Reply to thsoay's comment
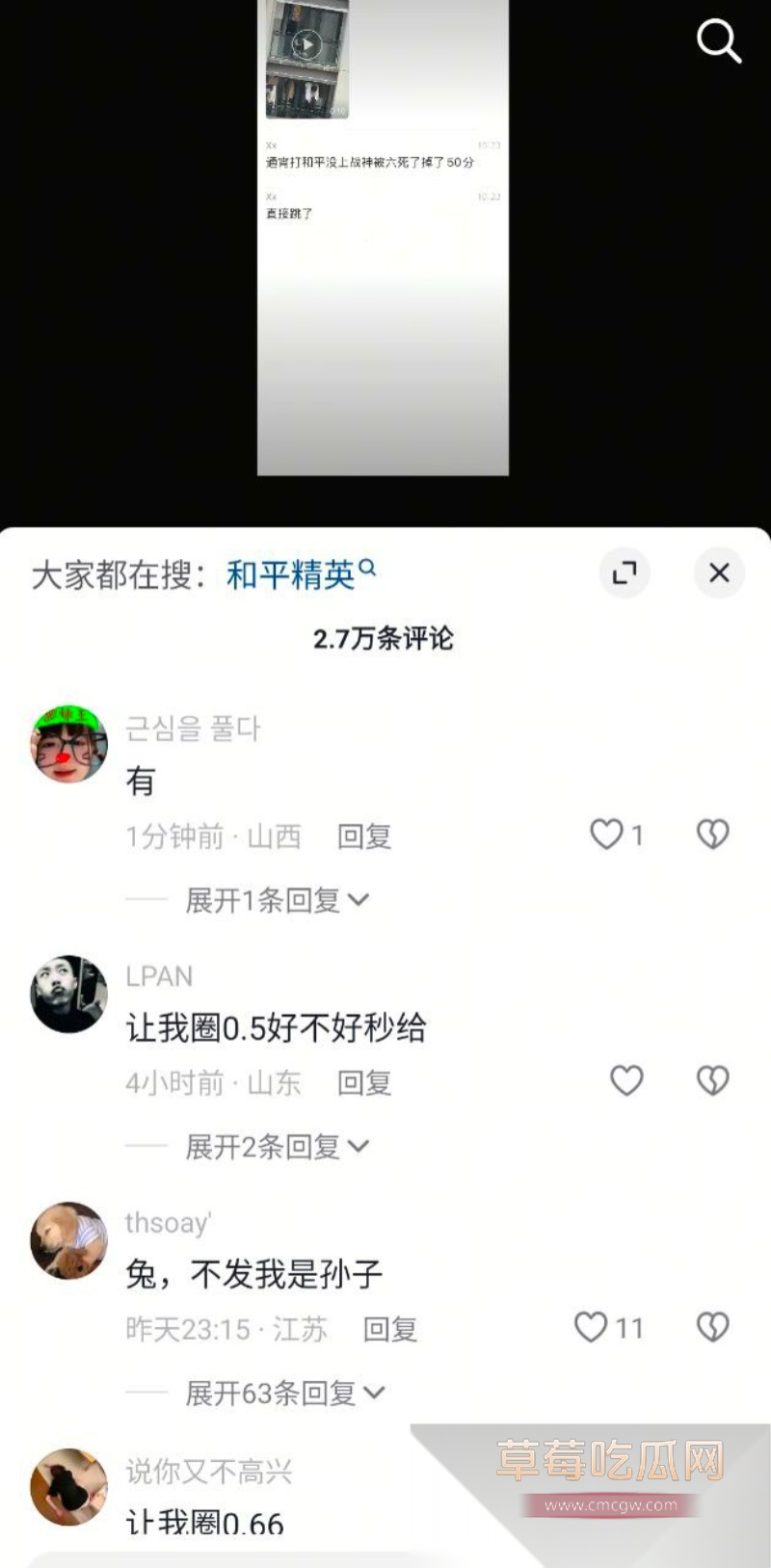Screen dimensions: 771x1568 (388, 1329)
